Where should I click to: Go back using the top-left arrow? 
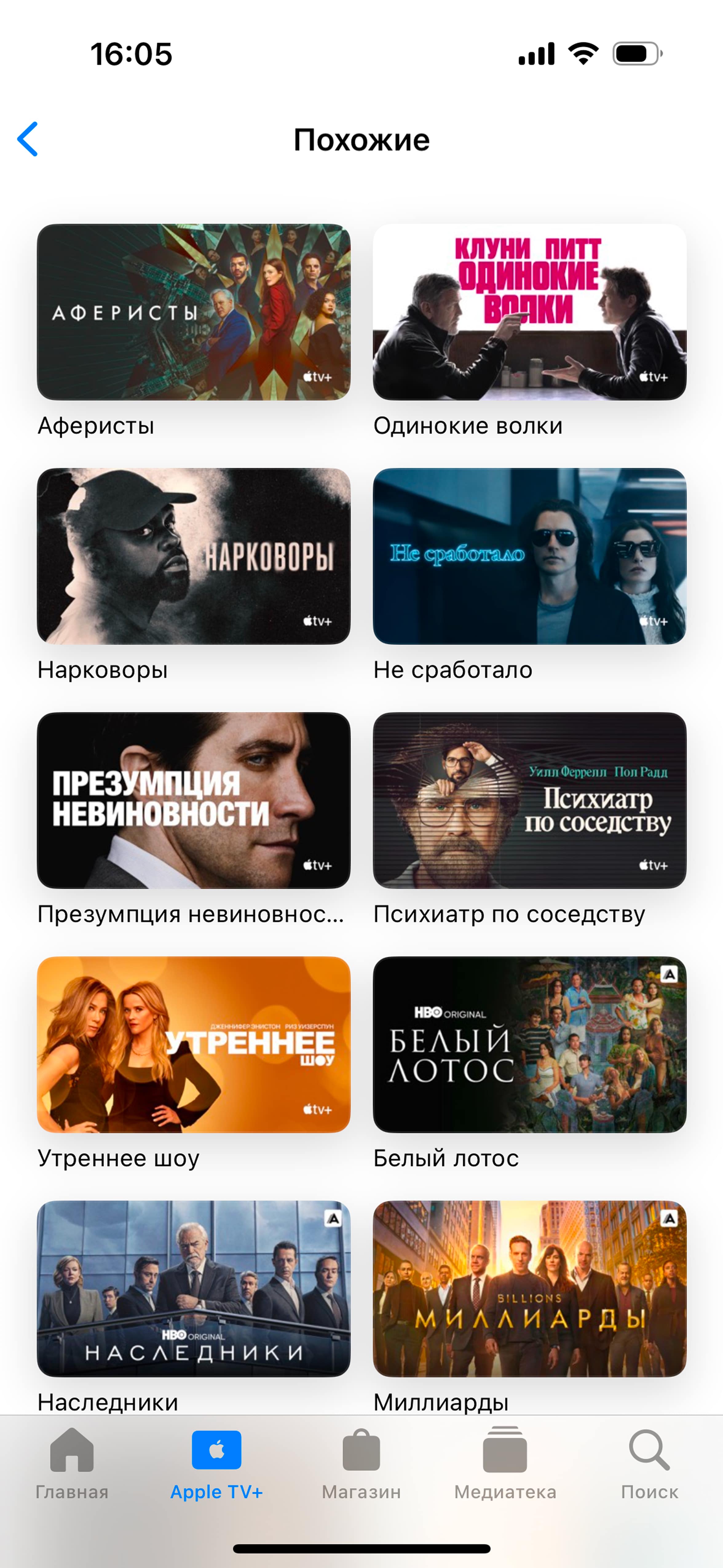pyautogui.click(x=28, y=139)
